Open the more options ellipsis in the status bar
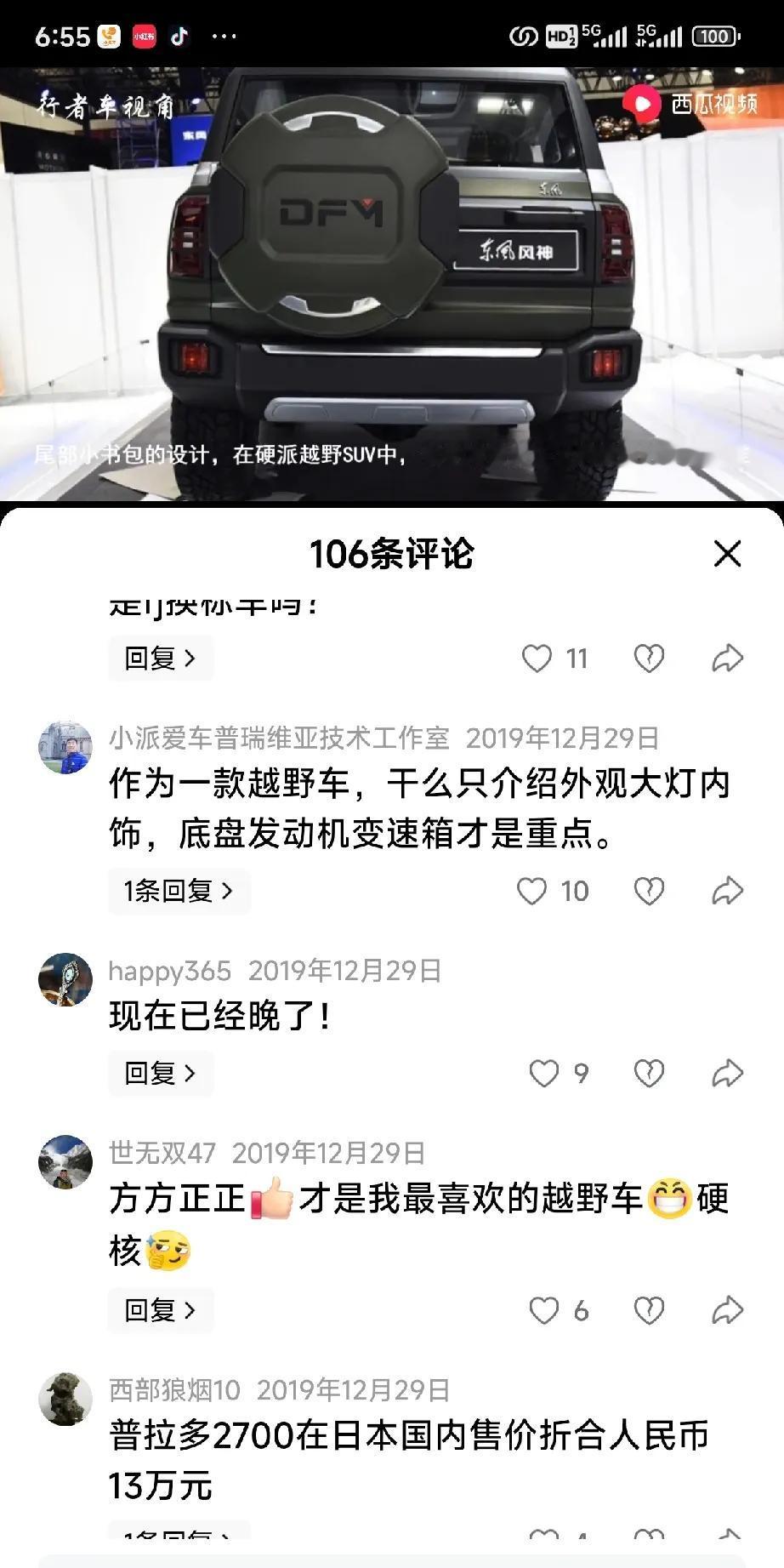784x1568 pixels. (224, 36)
